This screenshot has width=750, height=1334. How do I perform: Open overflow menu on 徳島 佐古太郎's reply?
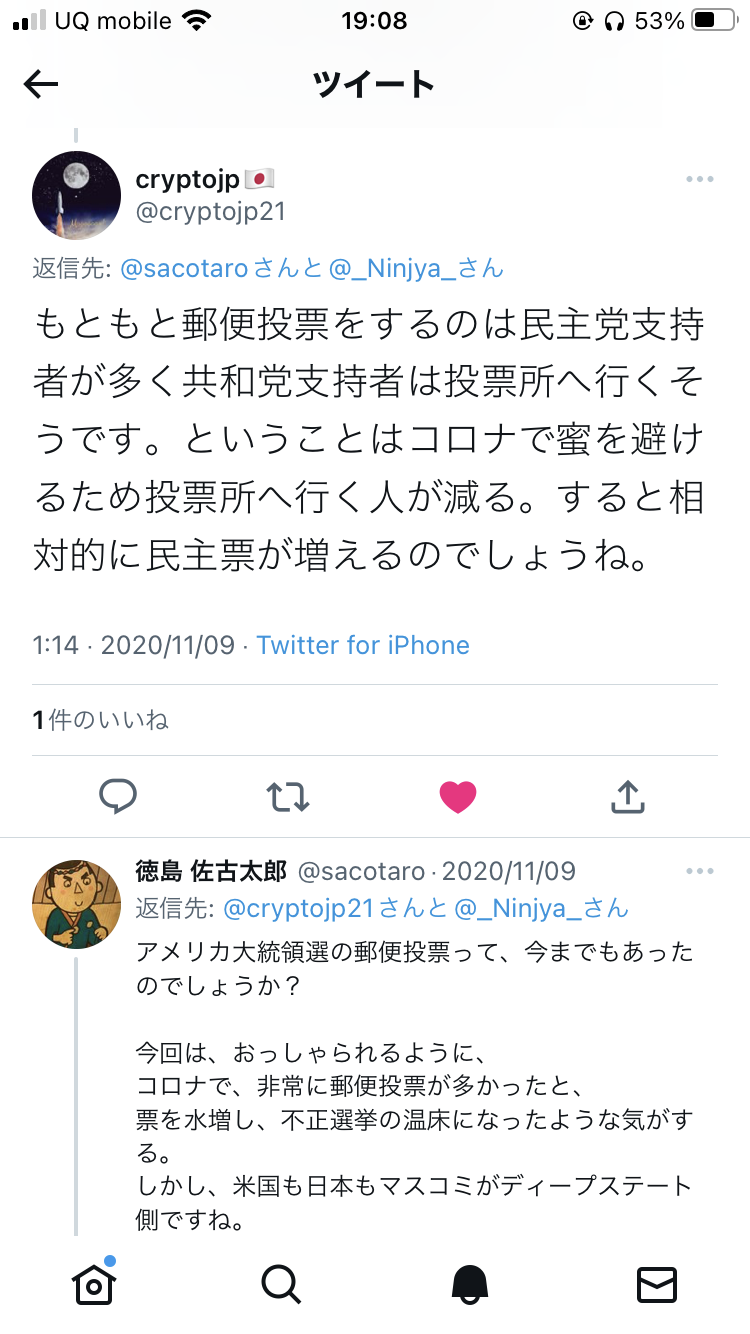699,871
